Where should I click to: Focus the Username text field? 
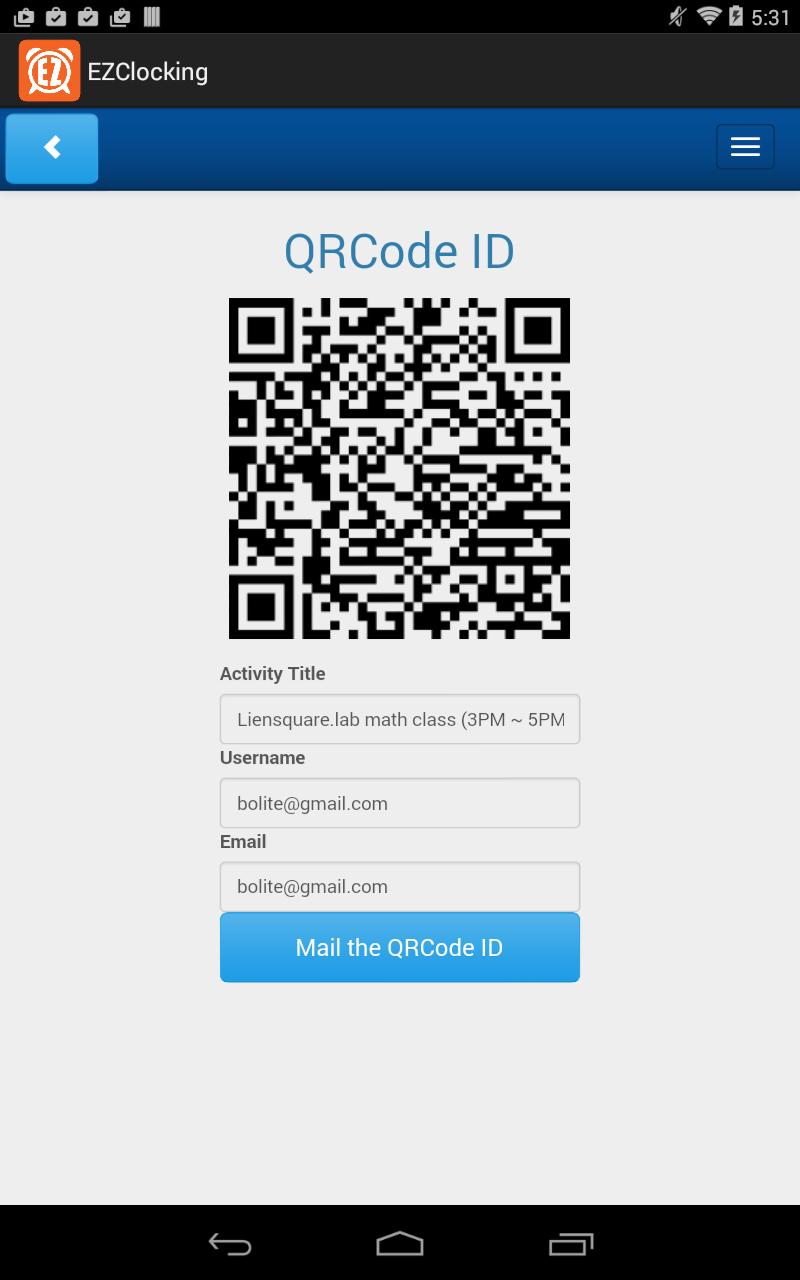click(400, 803)
